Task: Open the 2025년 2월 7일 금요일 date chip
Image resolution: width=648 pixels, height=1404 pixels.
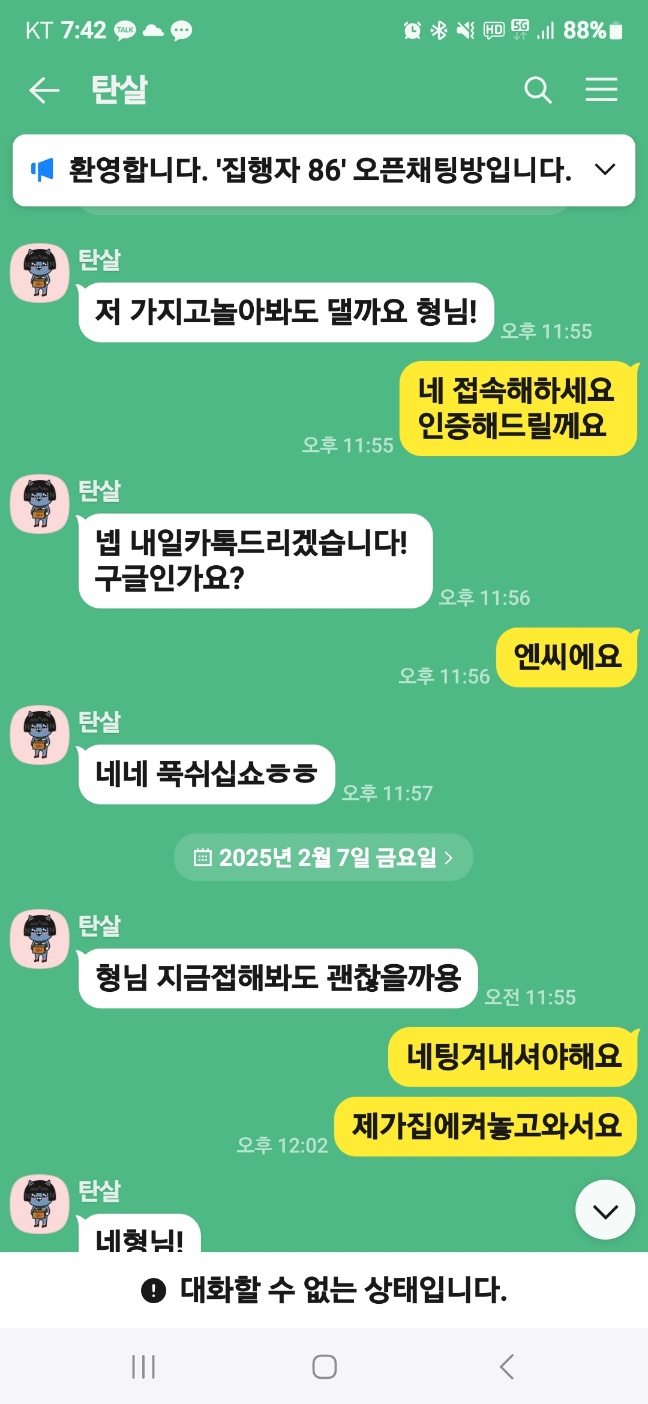Action: (x=323, y=857)
